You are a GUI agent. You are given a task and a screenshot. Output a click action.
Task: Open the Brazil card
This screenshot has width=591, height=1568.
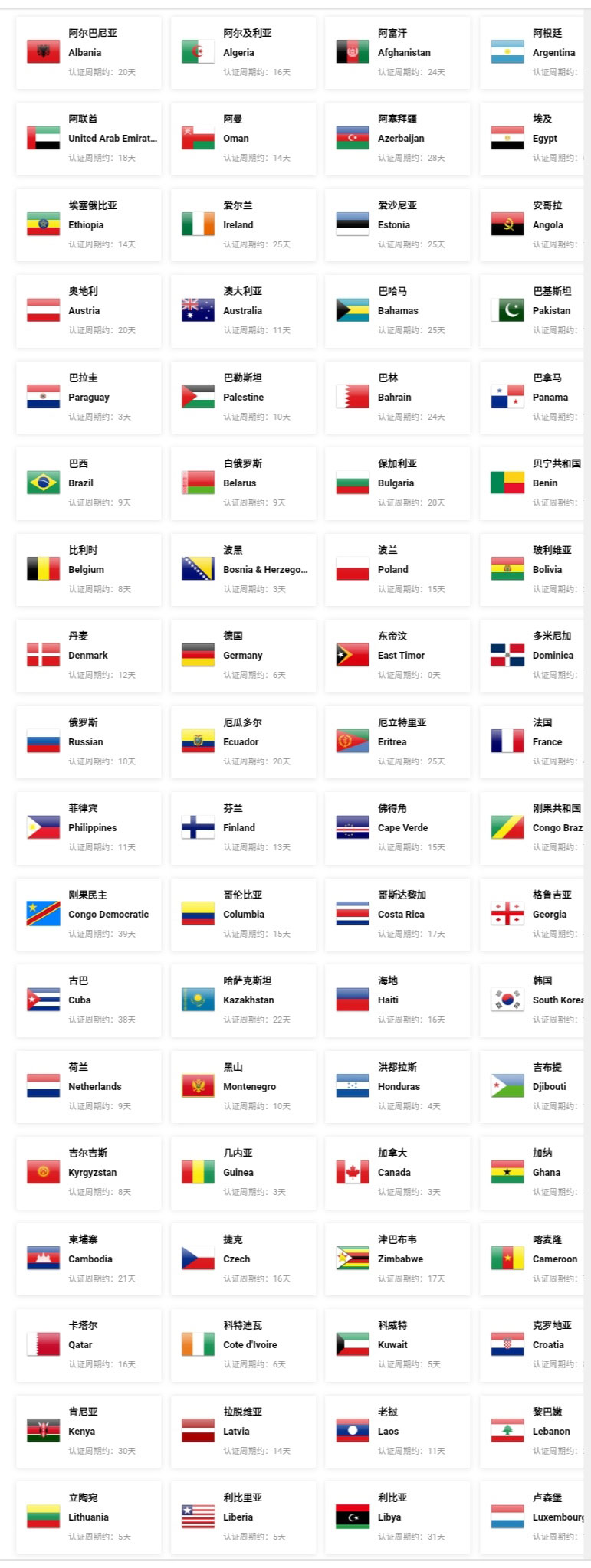click(88, 483)
